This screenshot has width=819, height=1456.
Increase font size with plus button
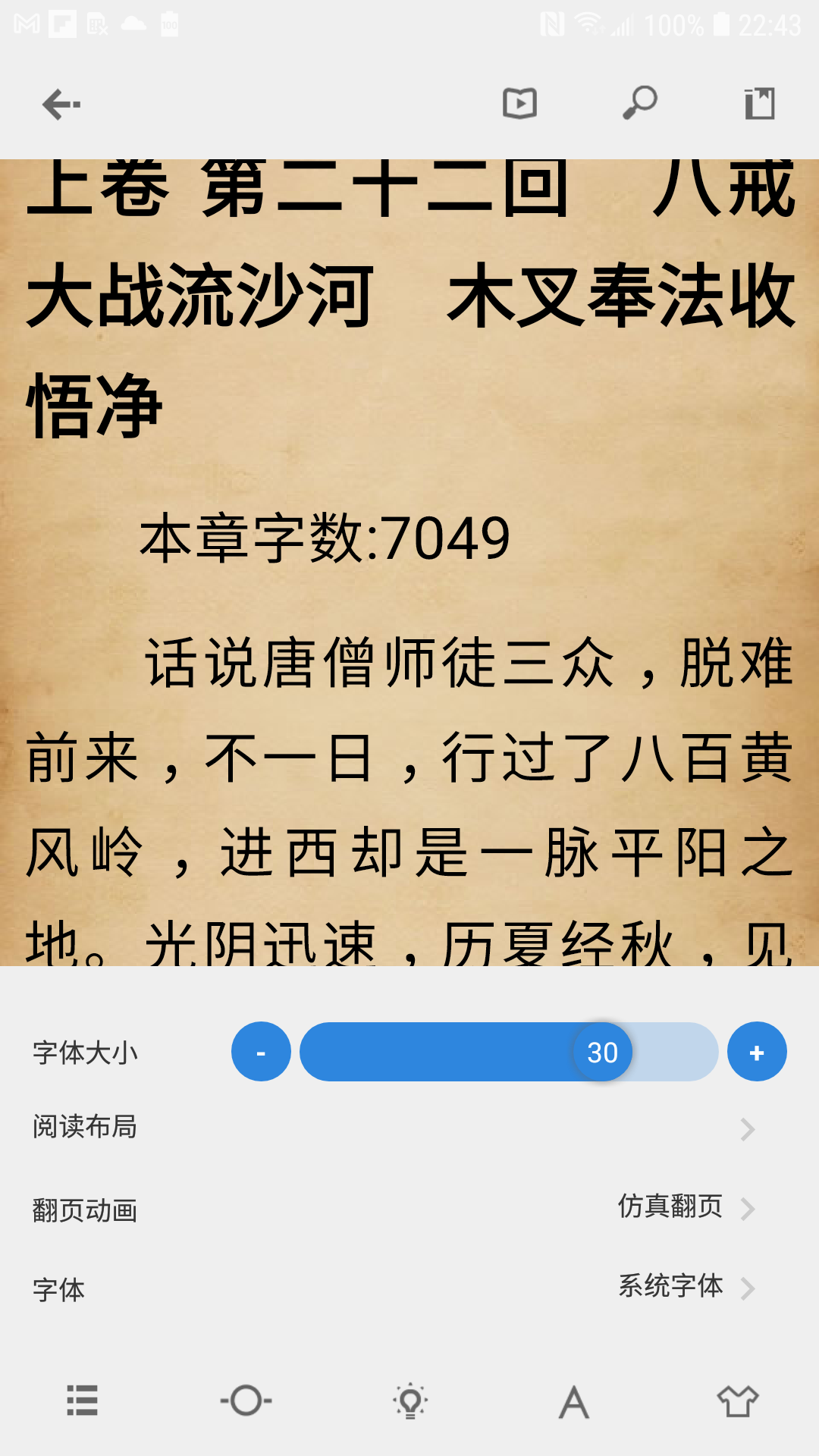point(757,1052)
